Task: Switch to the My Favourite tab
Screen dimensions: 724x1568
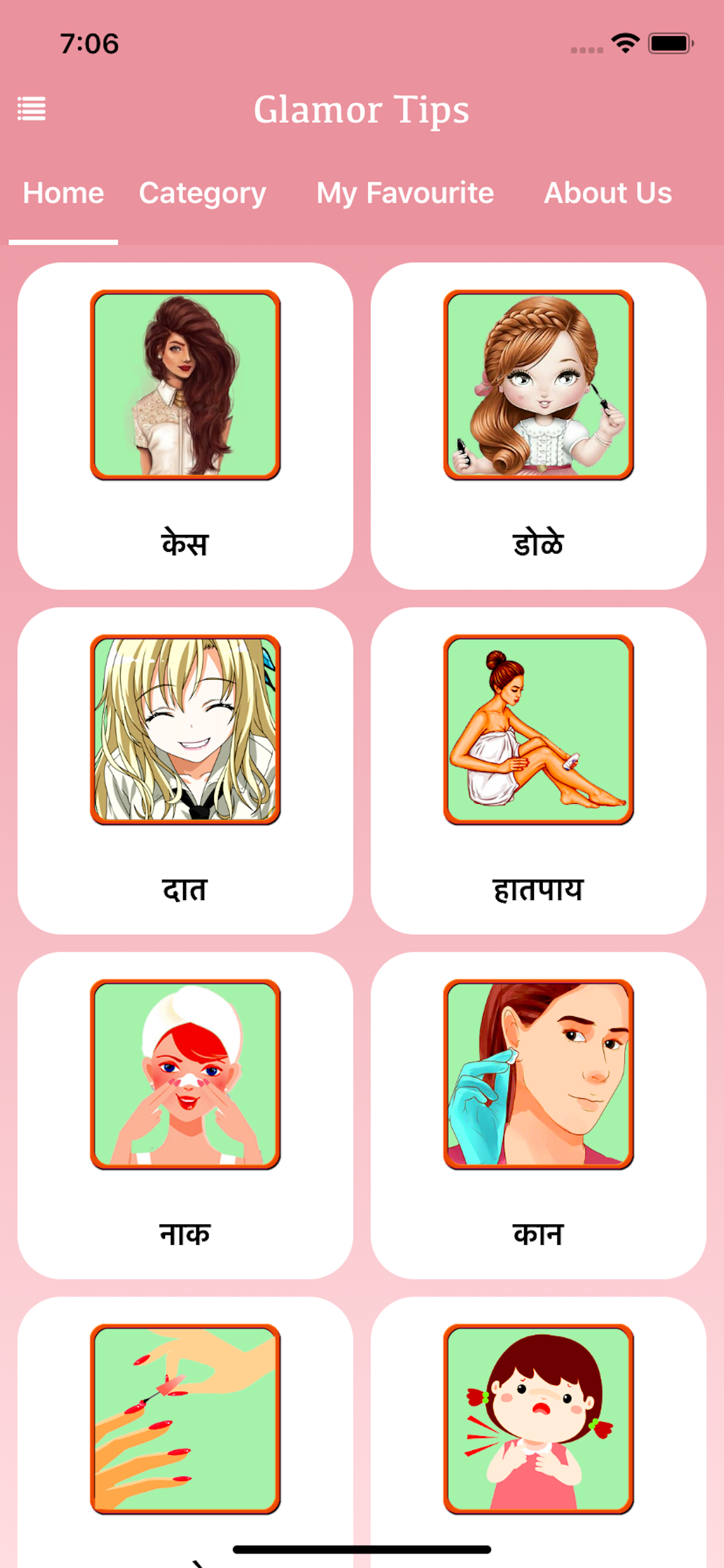Action: coord(405,194)
